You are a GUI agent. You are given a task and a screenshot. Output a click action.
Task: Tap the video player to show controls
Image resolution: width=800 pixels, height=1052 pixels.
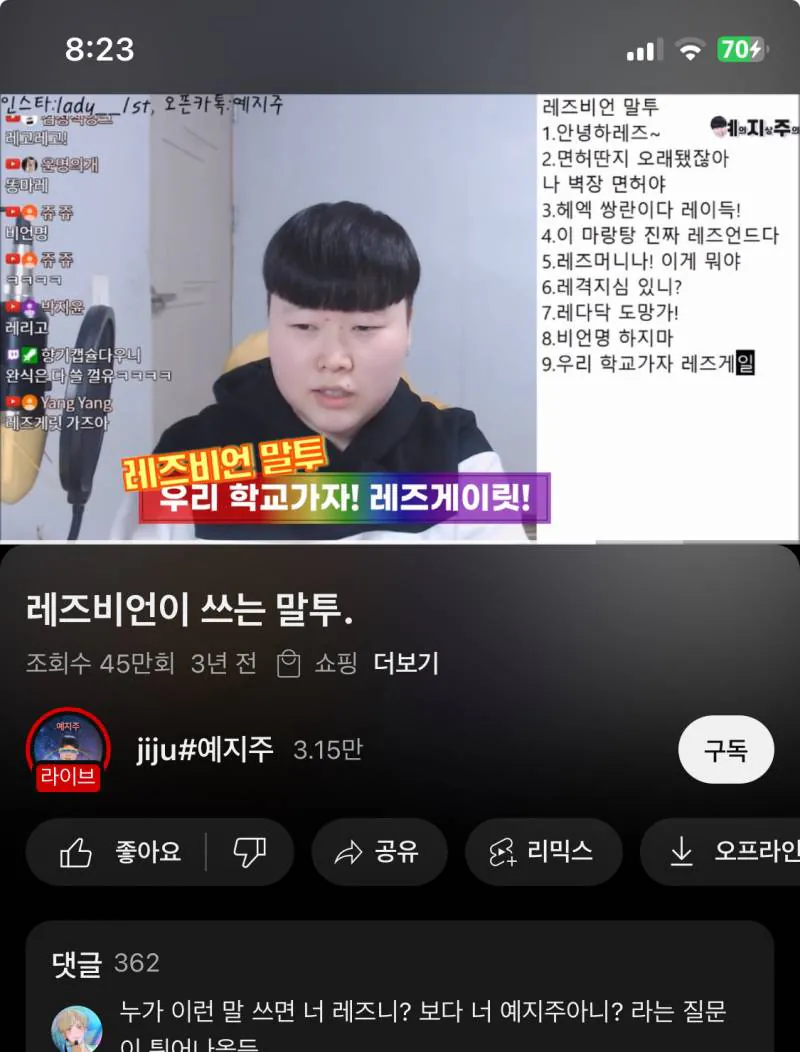[400, 318]
